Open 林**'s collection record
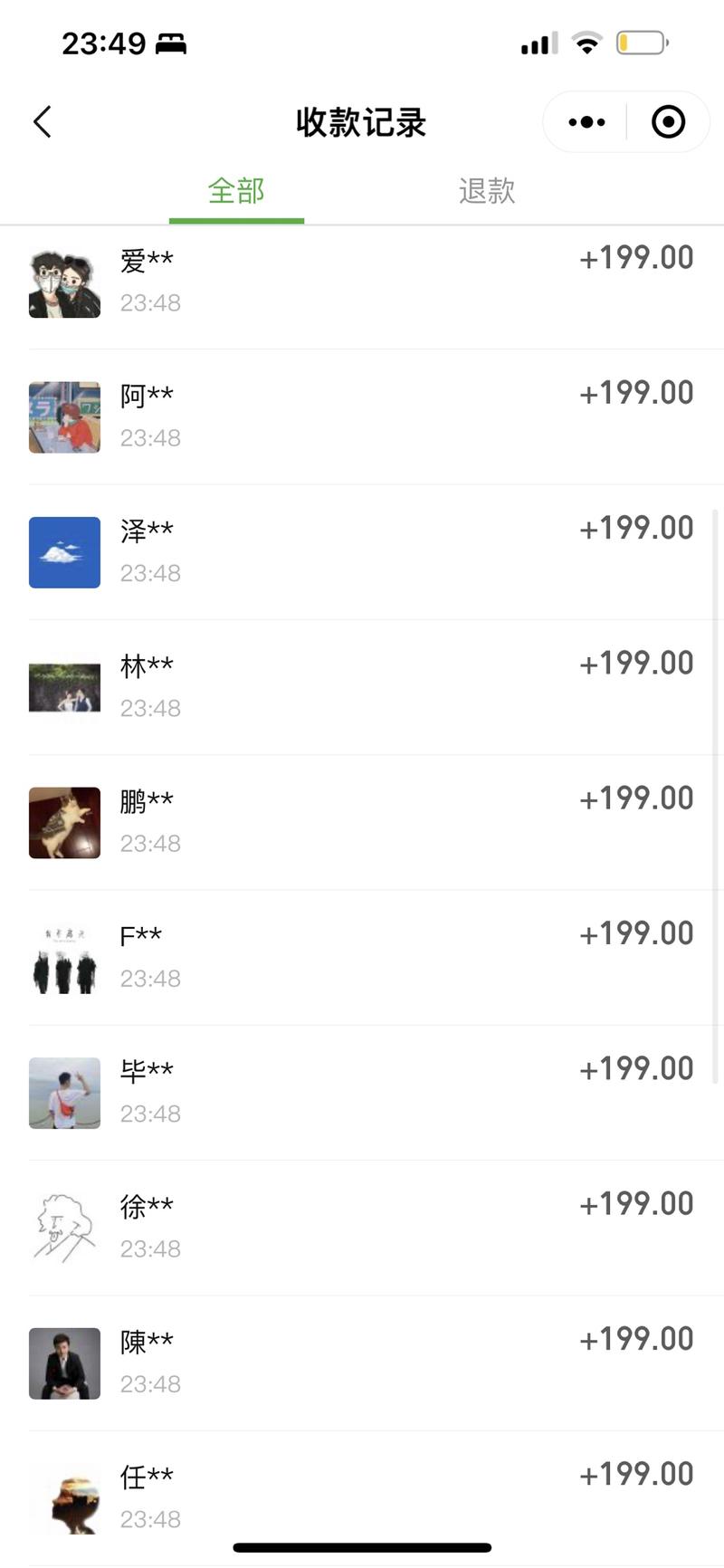The image size is (724, 1568). click(362, 684)
